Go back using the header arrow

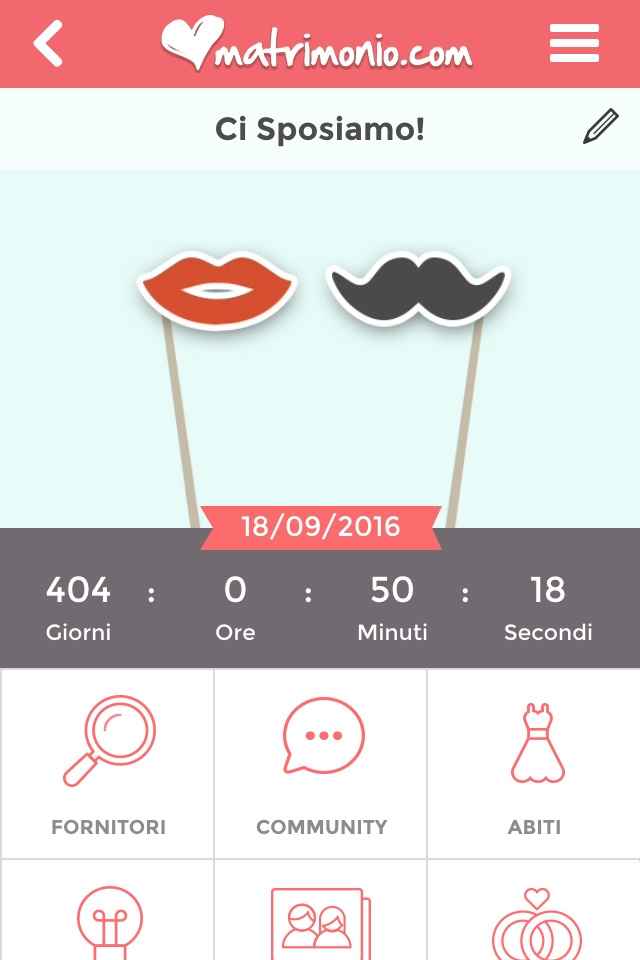tap(48, 45)
